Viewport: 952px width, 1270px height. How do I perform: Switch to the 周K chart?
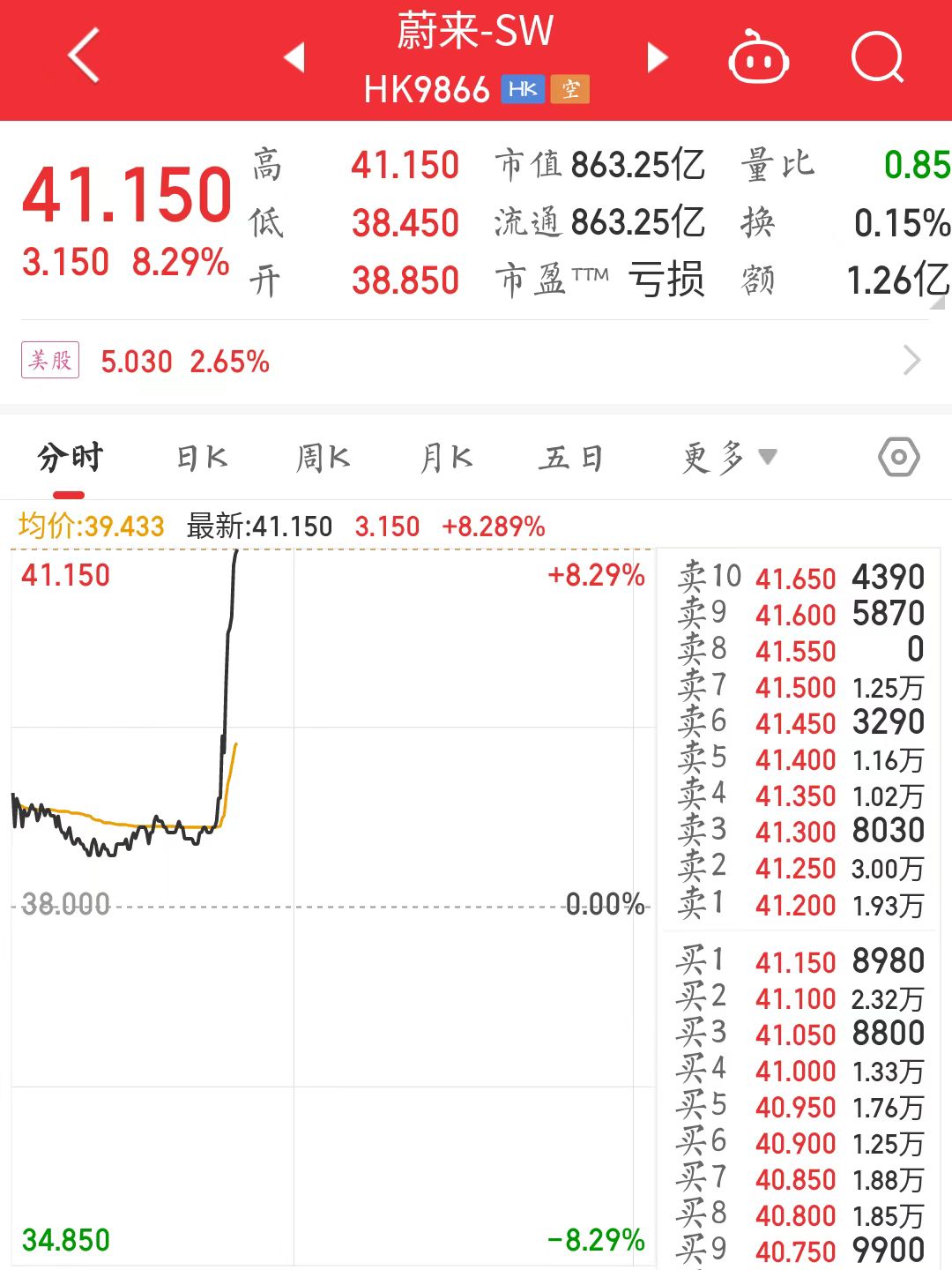pos(324,458)
